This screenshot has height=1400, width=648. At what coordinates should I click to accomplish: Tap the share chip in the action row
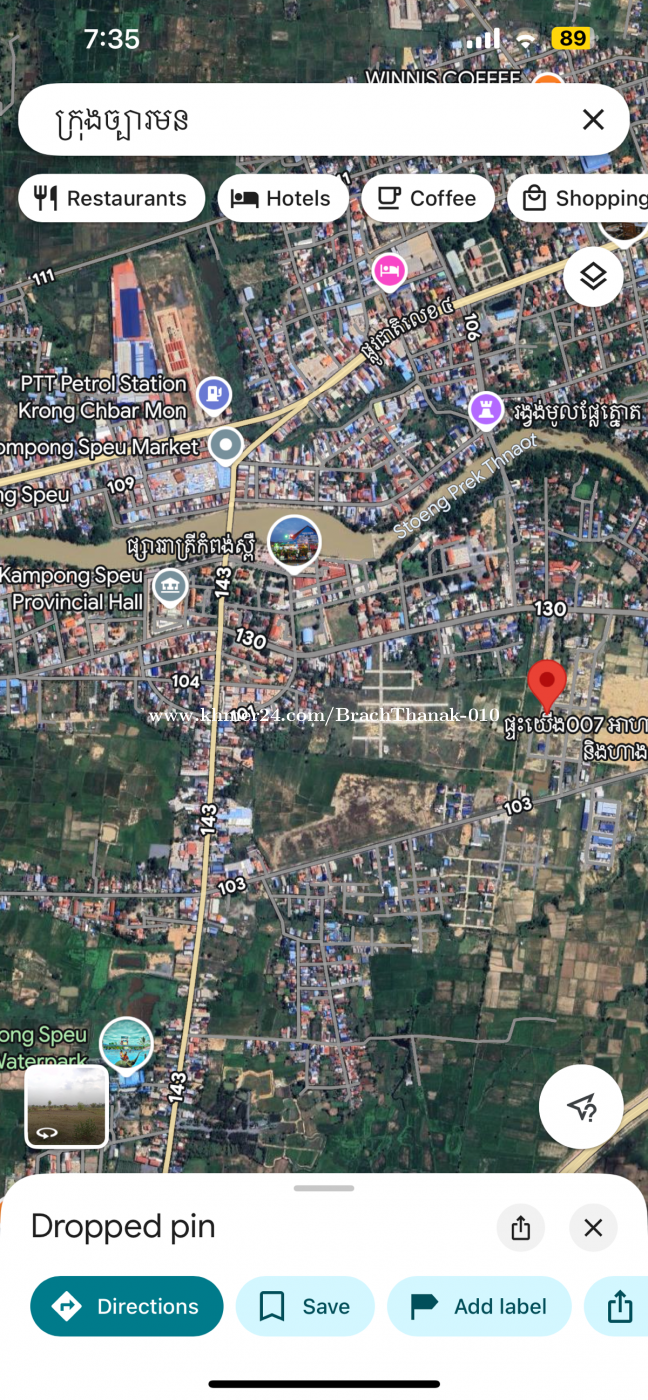619,1306
